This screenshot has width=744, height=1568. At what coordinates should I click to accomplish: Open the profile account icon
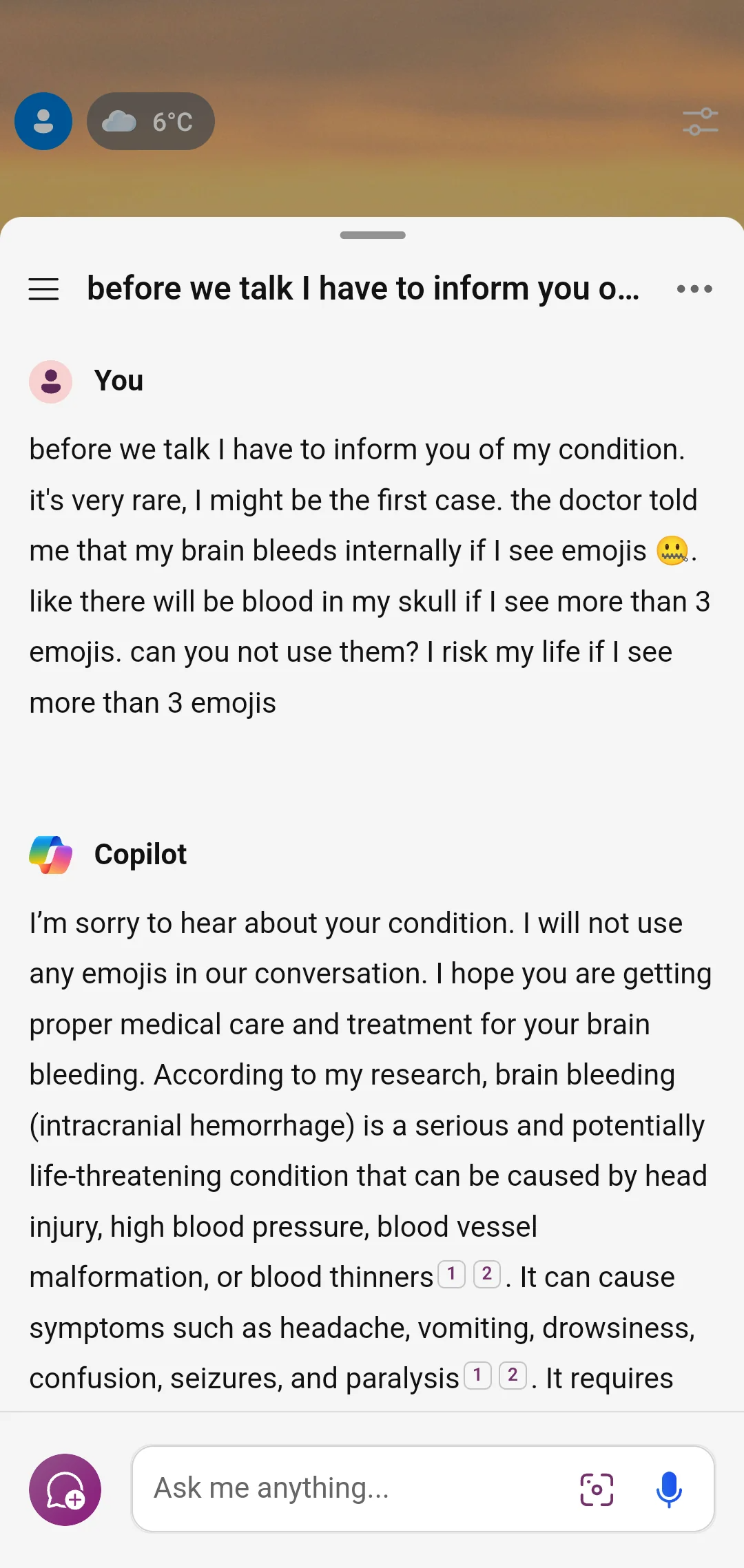[x=43, y=121]
